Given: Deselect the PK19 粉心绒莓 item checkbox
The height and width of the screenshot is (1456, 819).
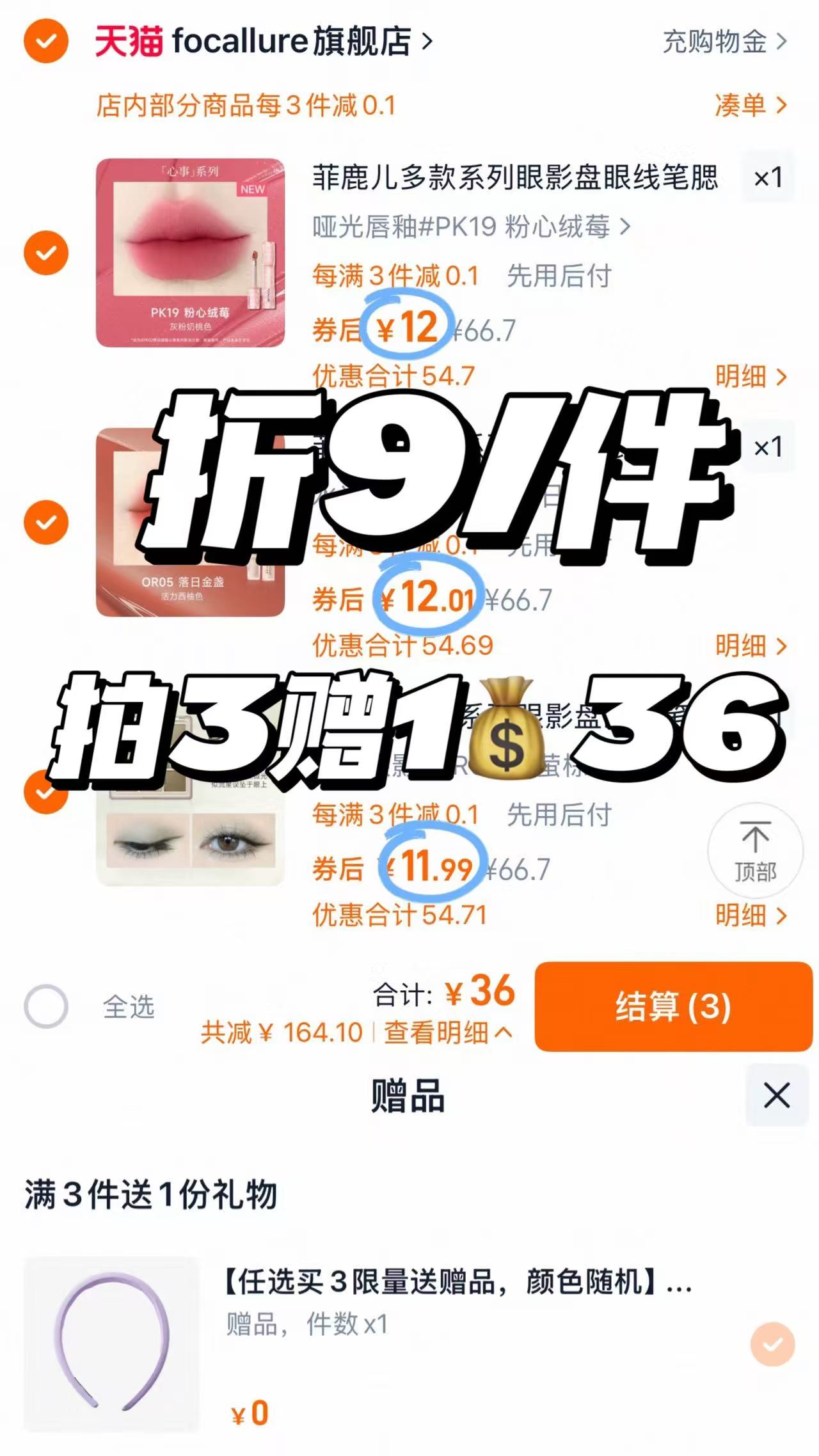Looking at the screenshot, I should tap(46, 252).
